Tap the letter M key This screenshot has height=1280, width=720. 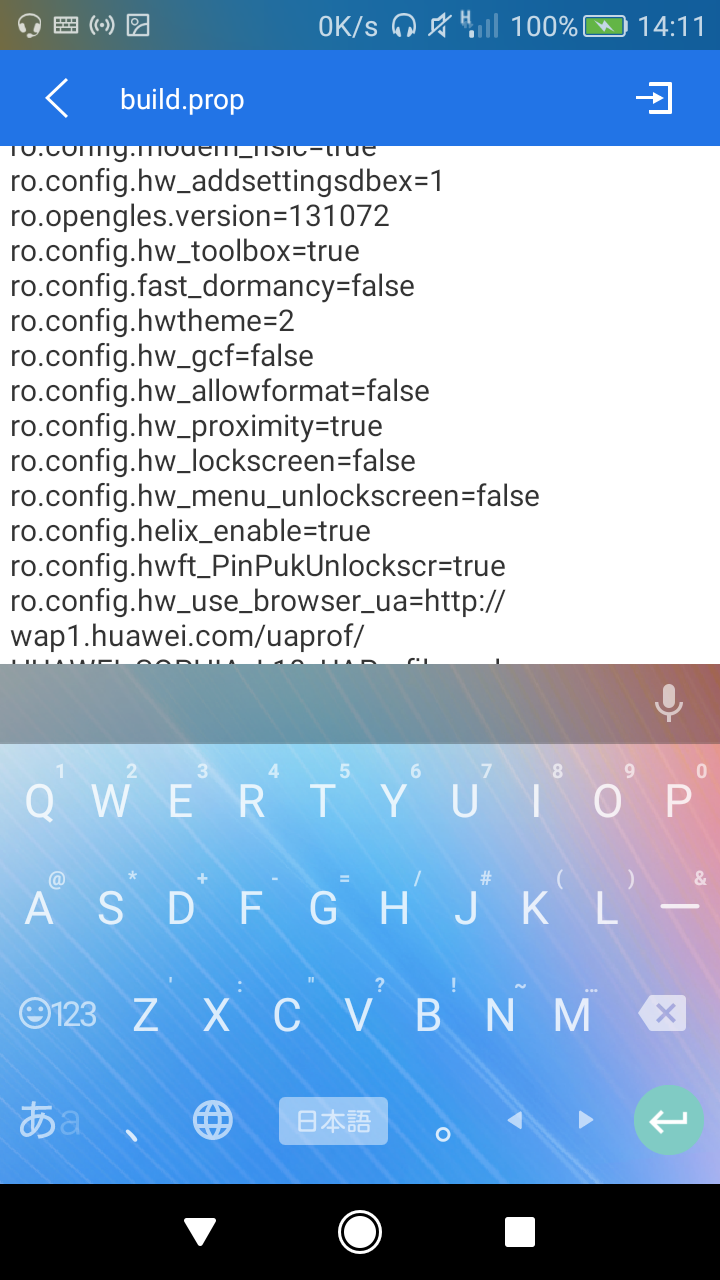pyautogui.click(x=572, y=1016)
